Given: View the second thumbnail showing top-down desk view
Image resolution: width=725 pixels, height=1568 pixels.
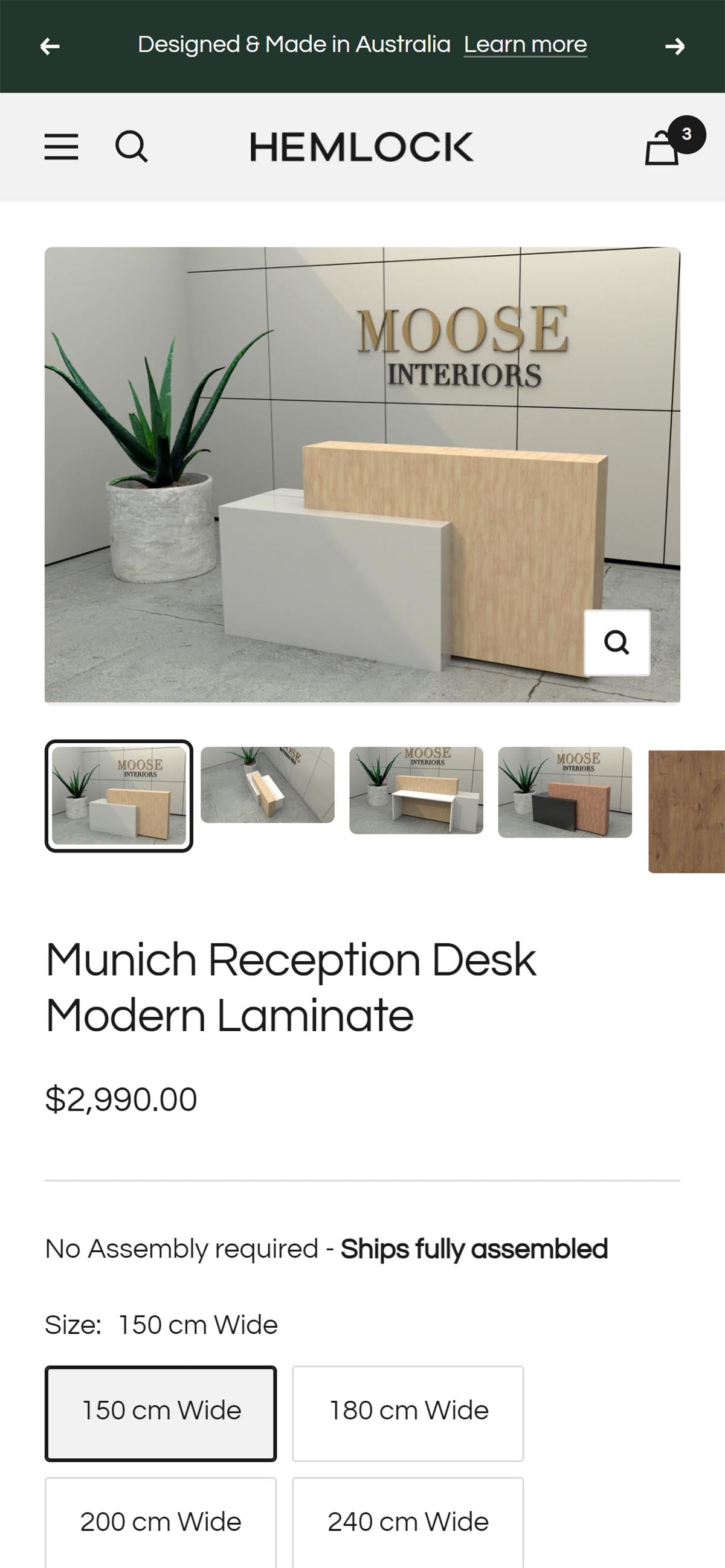Looking at the screenshot, I should coord(268,785).
